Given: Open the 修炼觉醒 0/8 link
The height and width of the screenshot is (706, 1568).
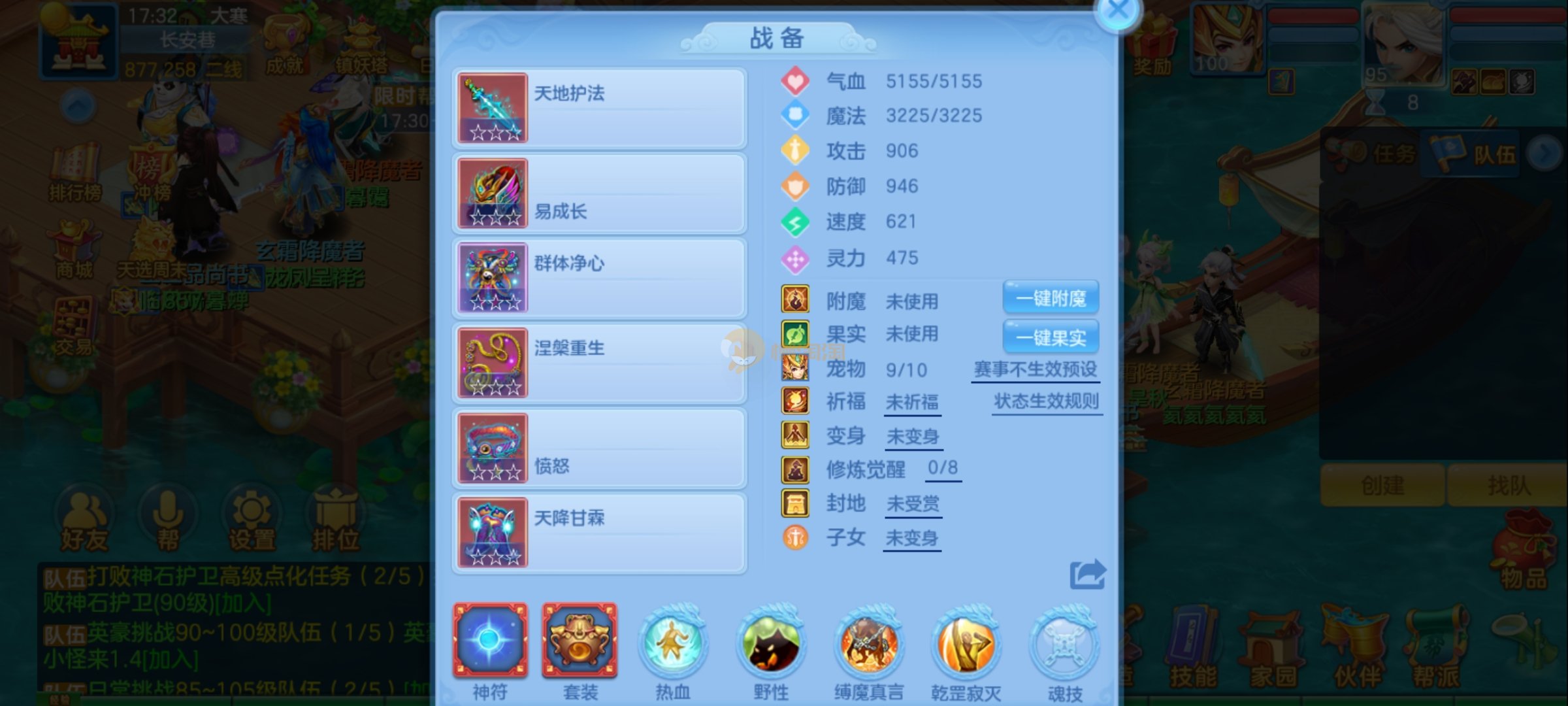Looking at the screenshot, I should 943,468.
